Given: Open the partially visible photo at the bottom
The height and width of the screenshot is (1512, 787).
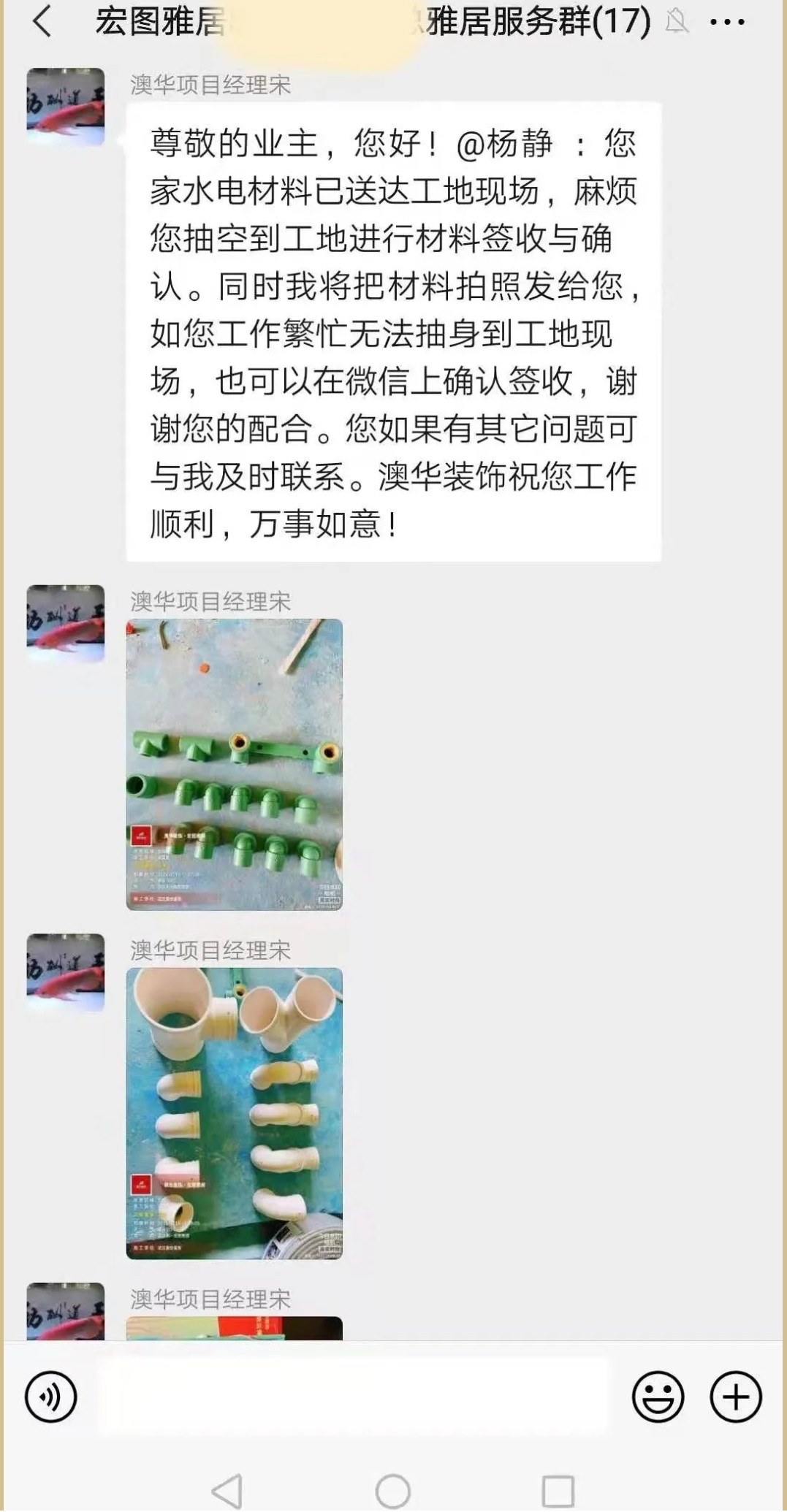Looking at the screenshot, I should coord(234,1328).
